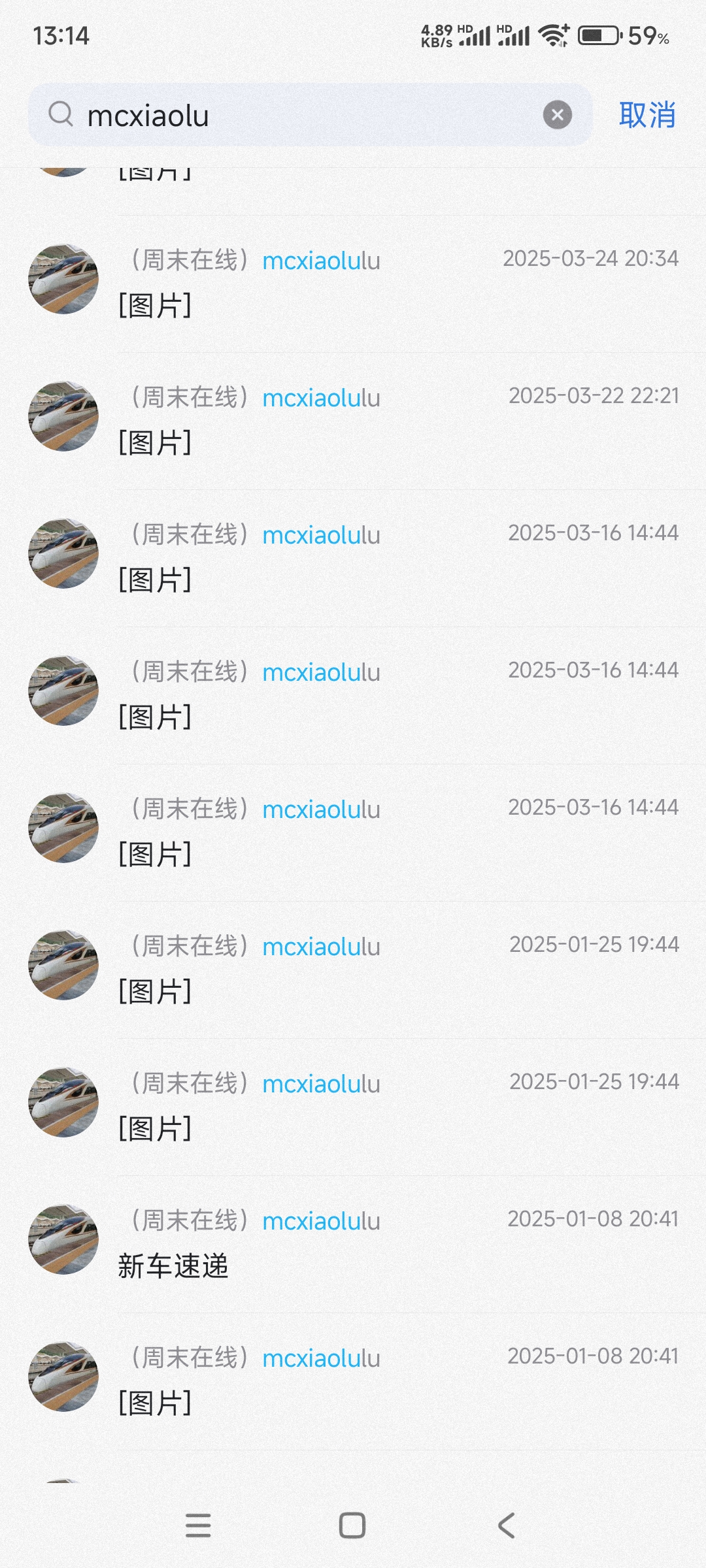Clear the search text with the X icon
This screenshot has width=706, height=1568.
(x=557, y=116)
